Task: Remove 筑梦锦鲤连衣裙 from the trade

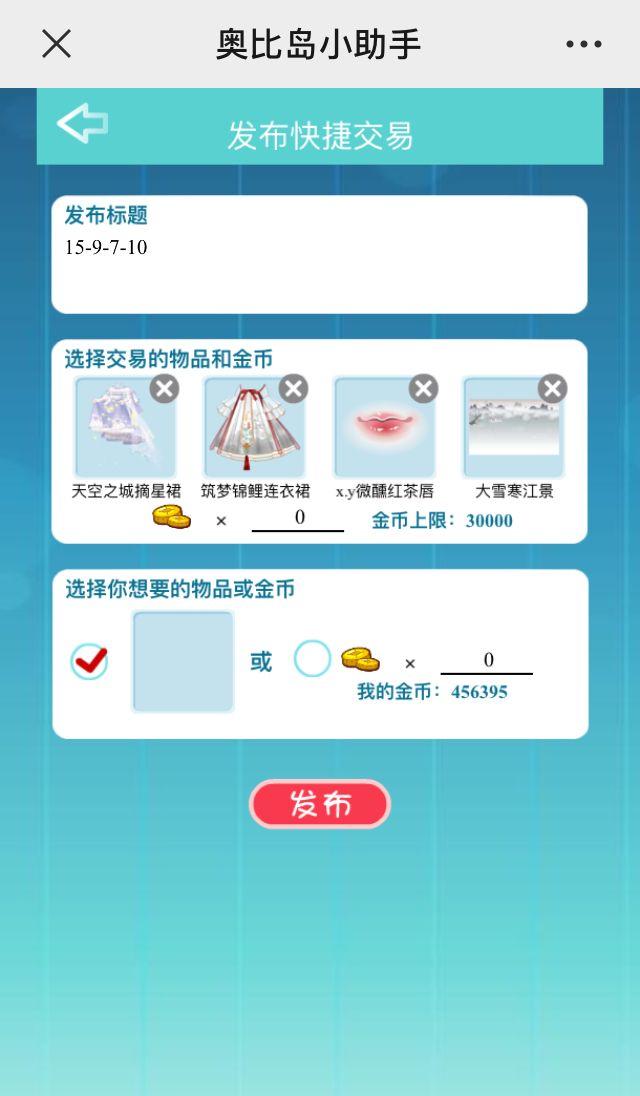Action: click(293, 388)
